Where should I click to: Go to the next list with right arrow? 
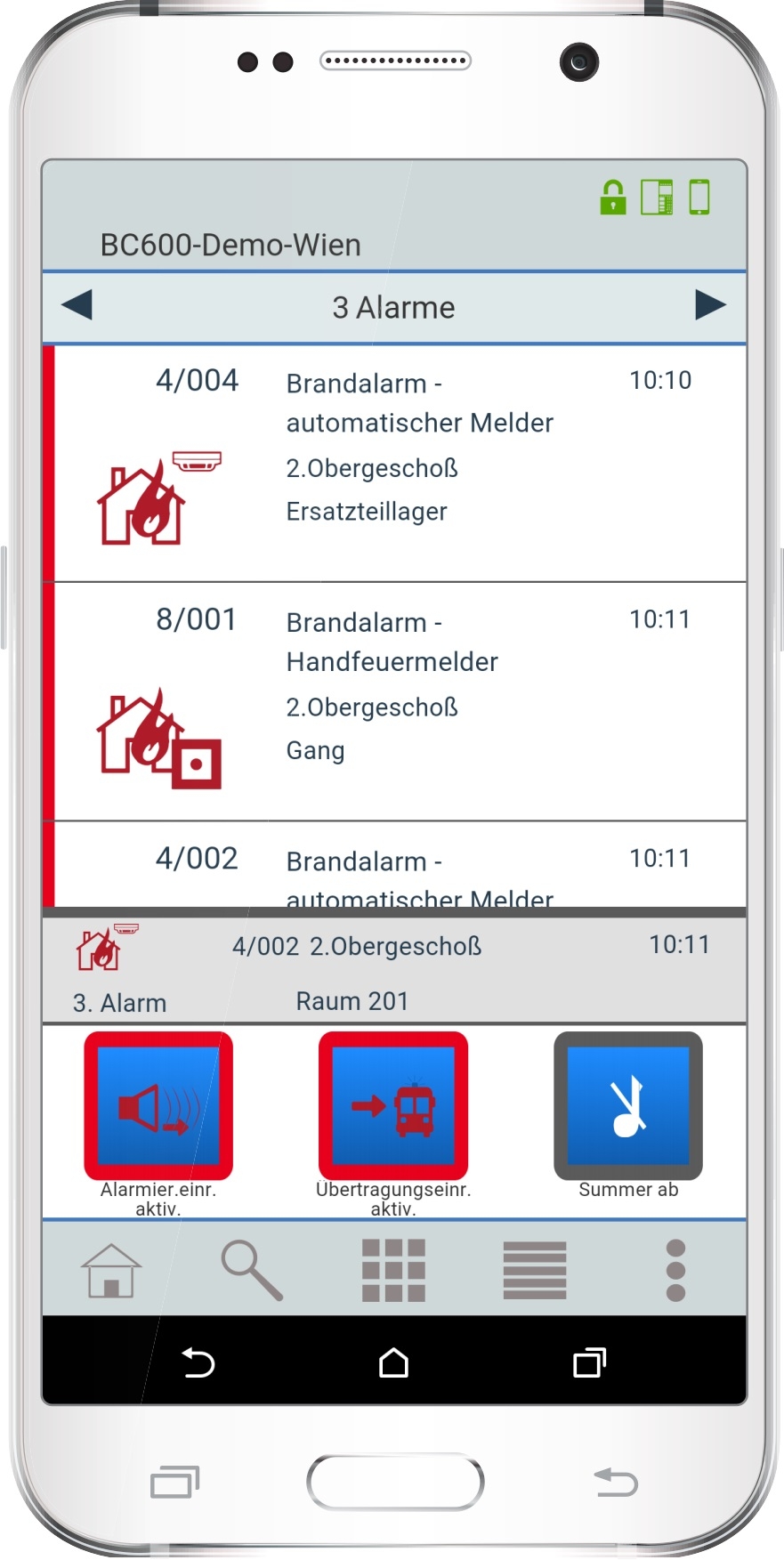click(x=710, y=305)
